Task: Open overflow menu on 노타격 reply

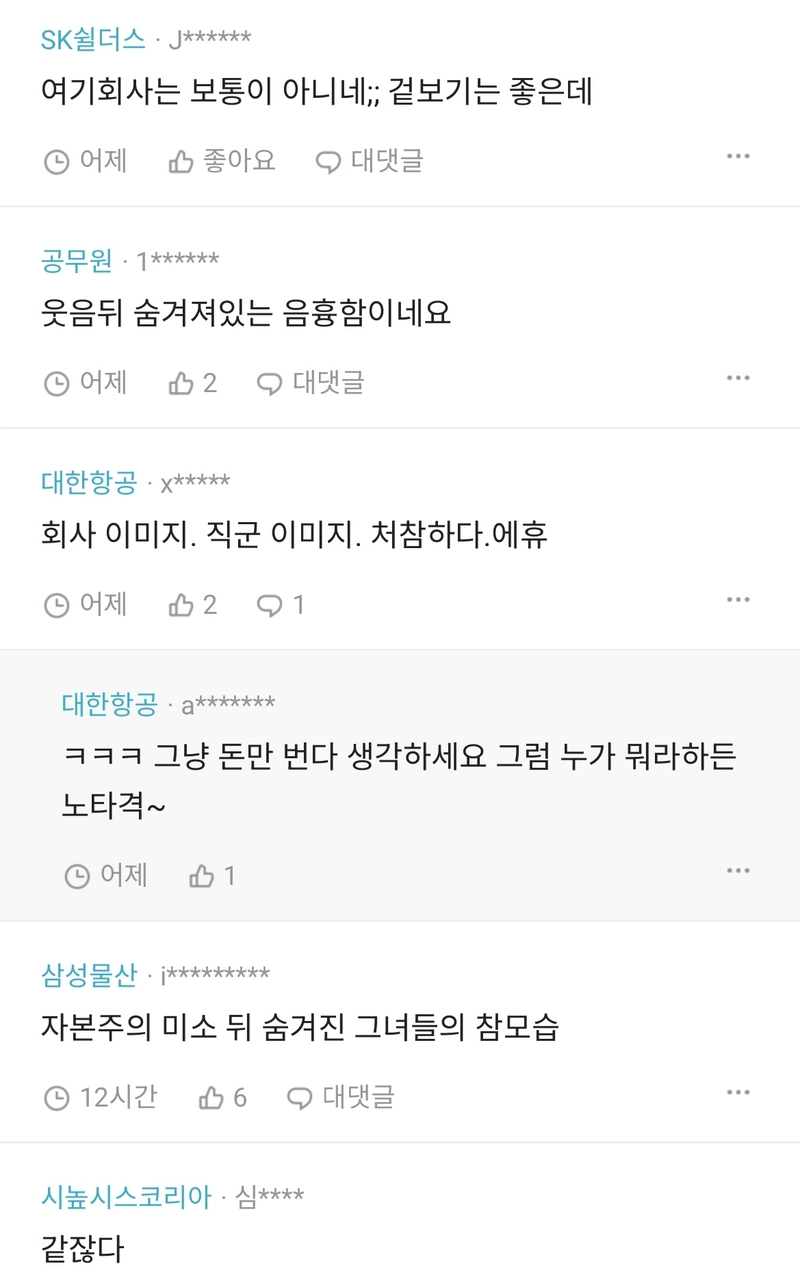Action: coord(738,871)
